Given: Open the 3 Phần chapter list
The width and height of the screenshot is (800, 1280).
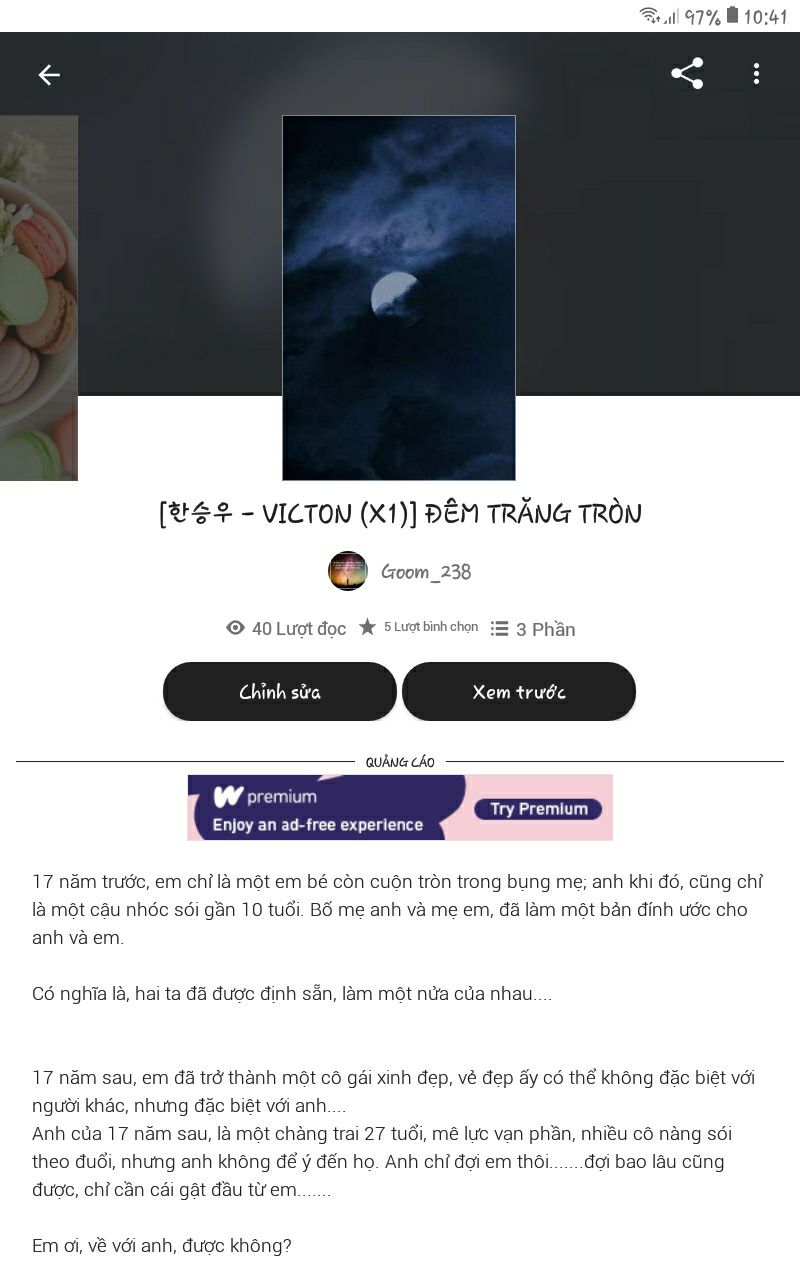Looking at the screenshot, I should [533, 629].
